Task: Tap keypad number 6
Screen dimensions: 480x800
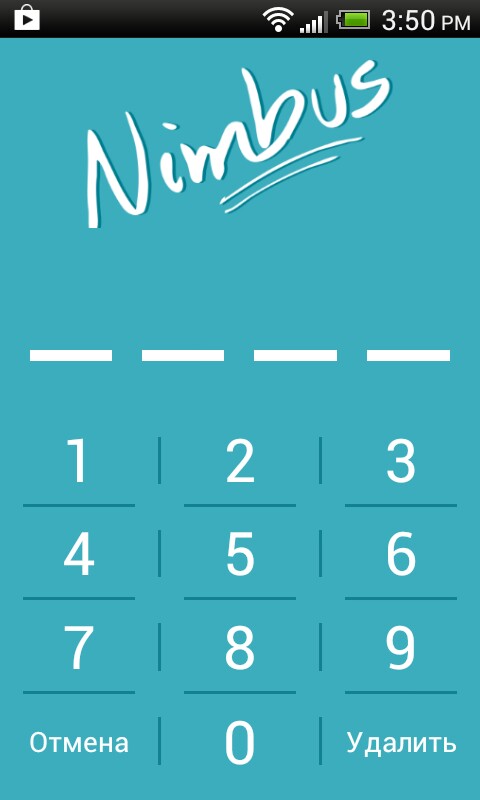Action: coord(401,554)
